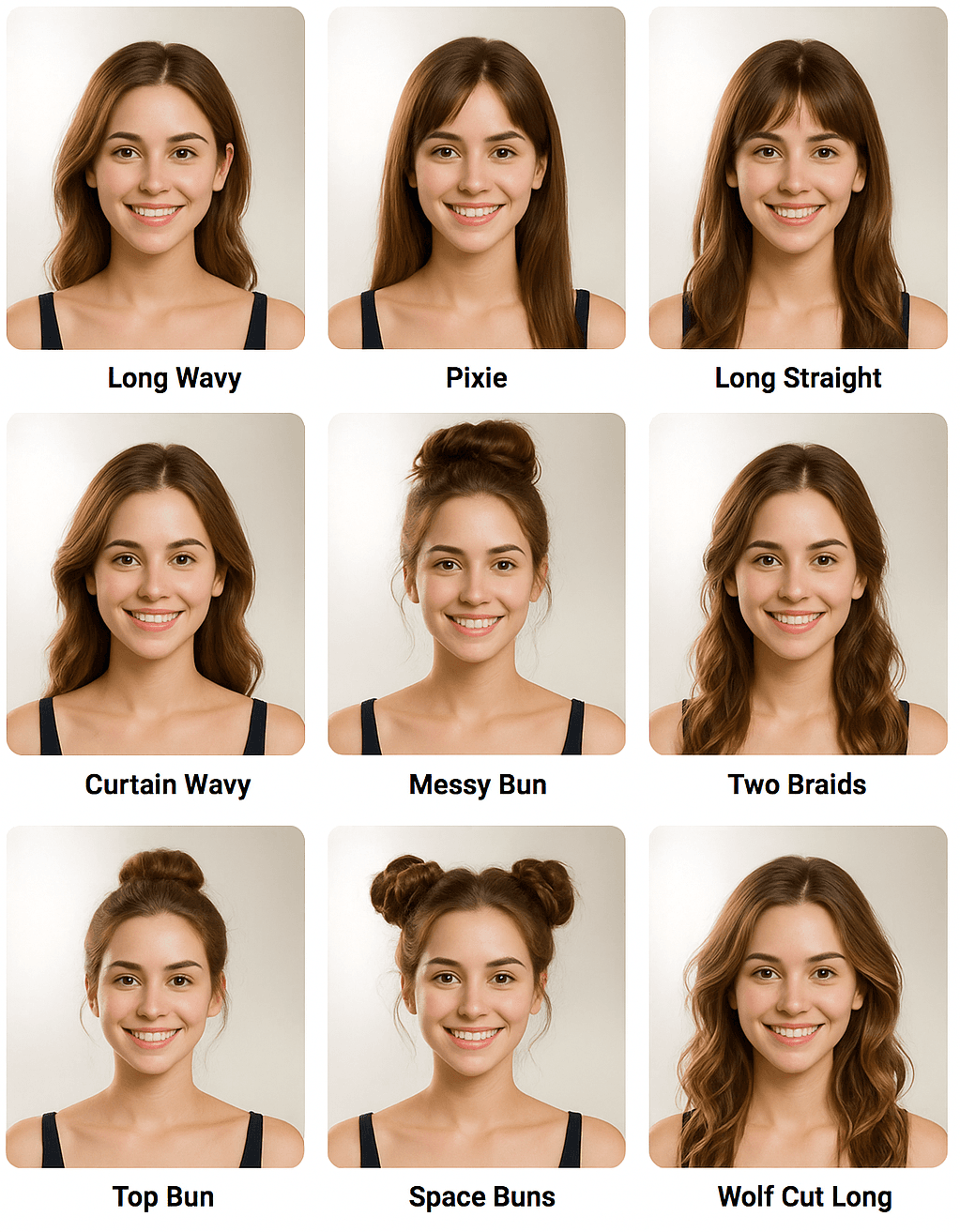Pick the Long Straight hairstyle
The height and width of the screenshot is (1232, 960).
tap(798, 178)
